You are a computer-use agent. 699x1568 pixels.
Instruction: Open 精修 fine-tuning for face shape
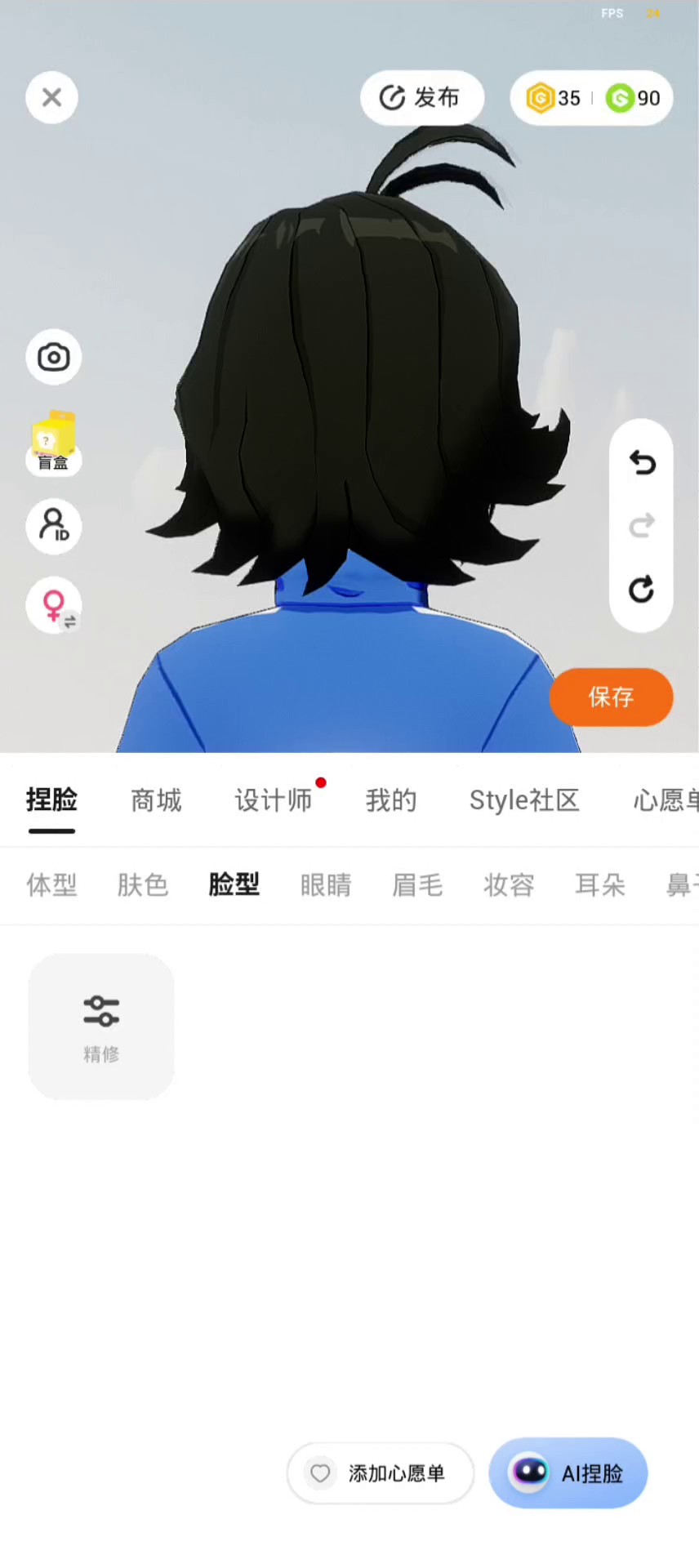(x=101, y=1026)
